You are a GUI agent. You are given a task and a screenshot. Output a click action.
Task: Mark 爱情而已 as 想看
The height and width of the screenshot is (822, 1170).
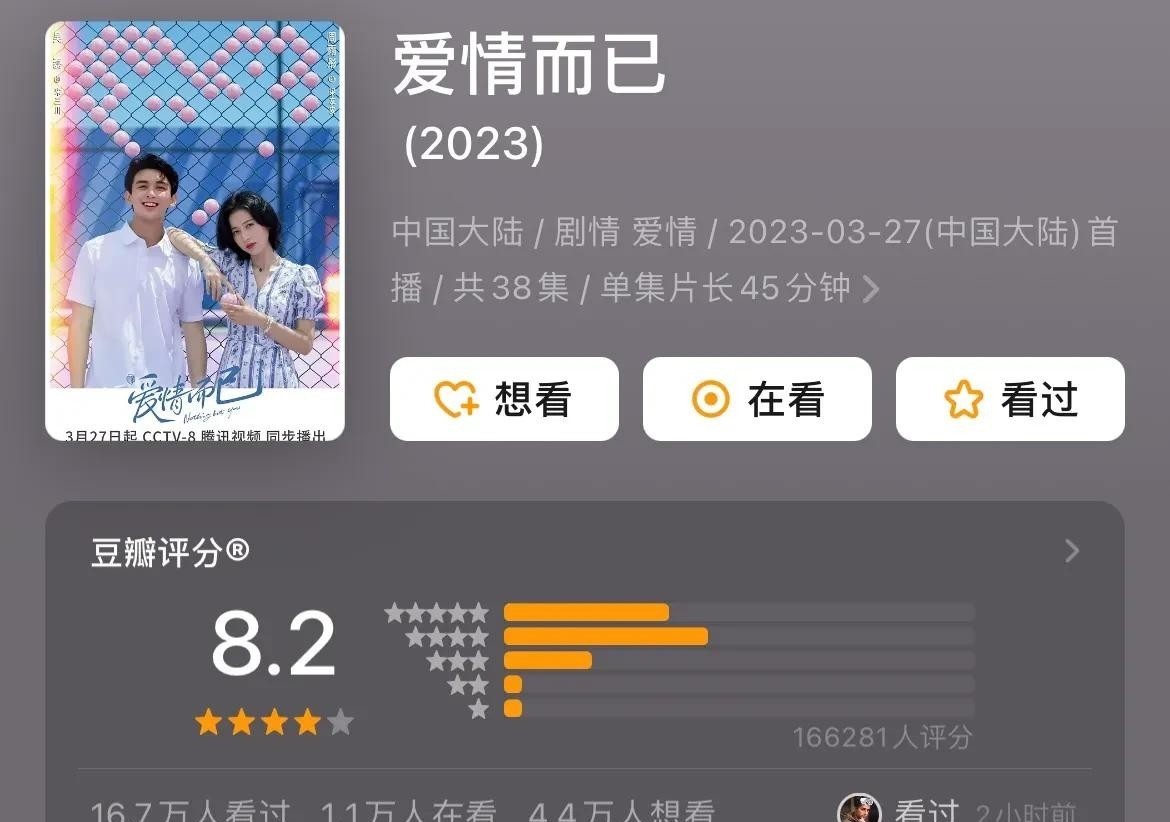tap(504, 399)
